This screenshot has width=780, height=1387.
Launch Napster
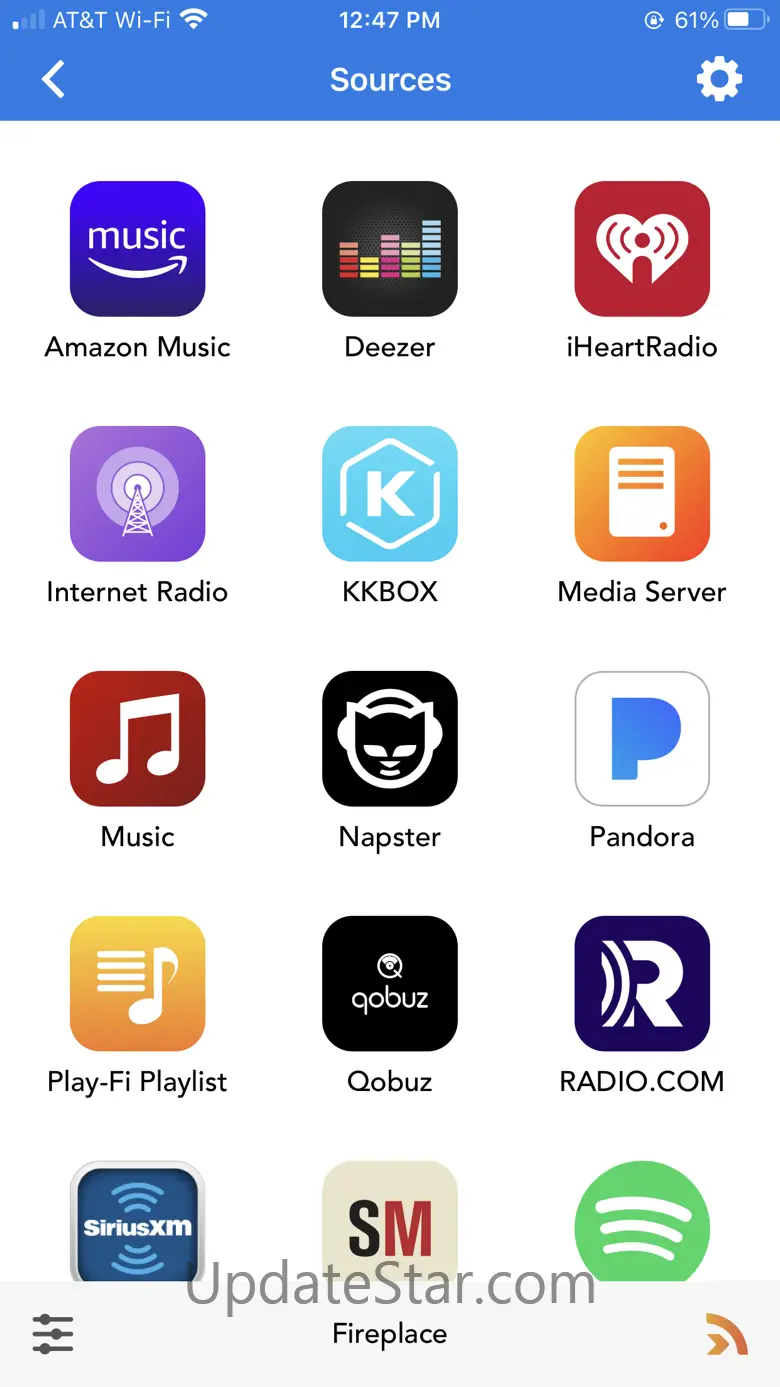[390, 739]
